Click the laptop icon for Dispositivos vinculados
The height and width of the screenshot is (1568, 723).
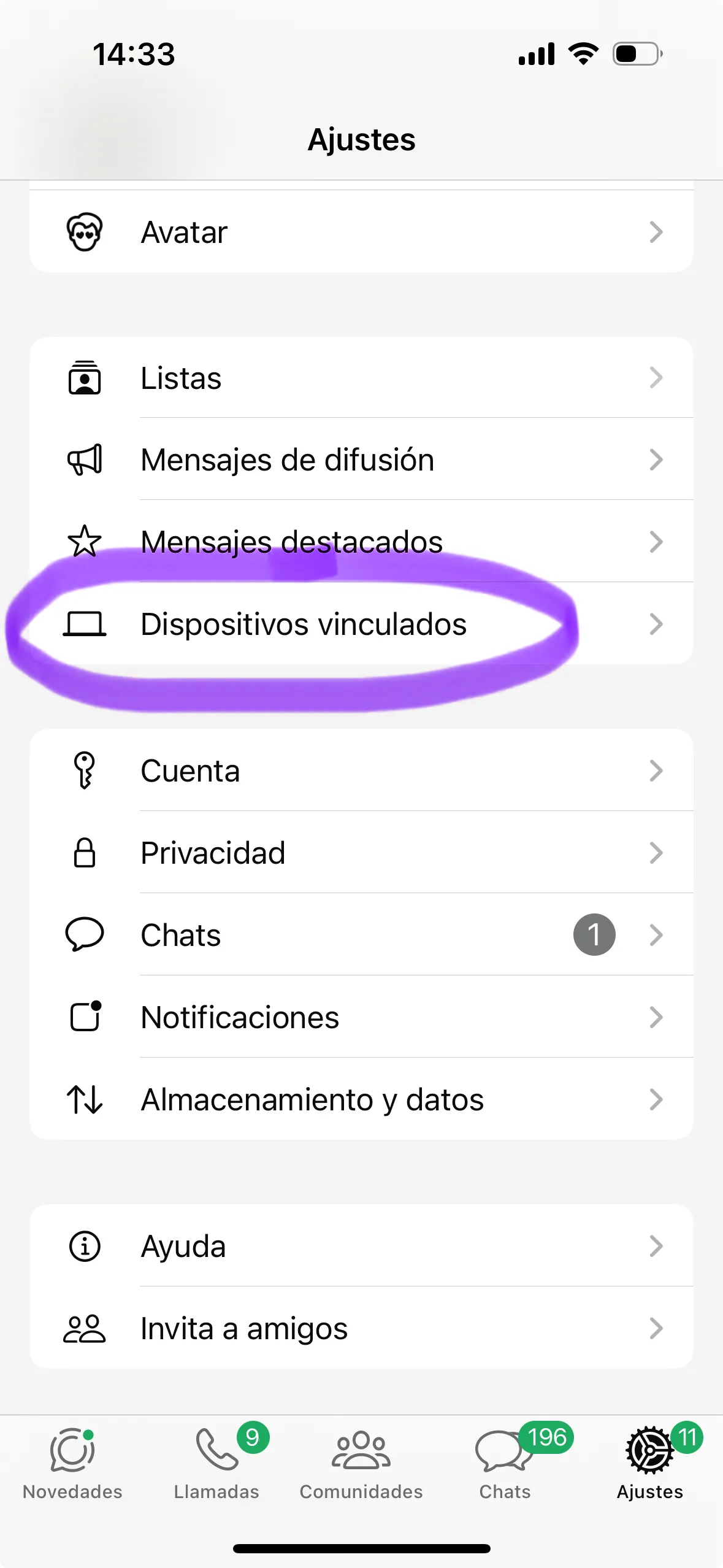[x=85, y=624]
